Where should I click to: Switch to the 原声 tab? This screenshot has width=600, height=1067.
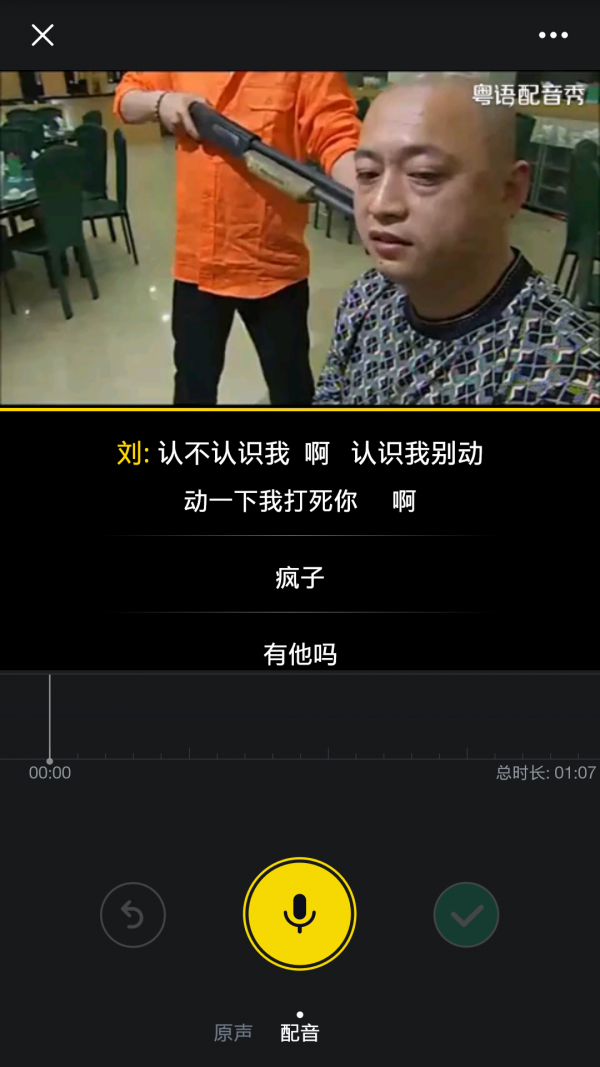tap(233, 1033)
